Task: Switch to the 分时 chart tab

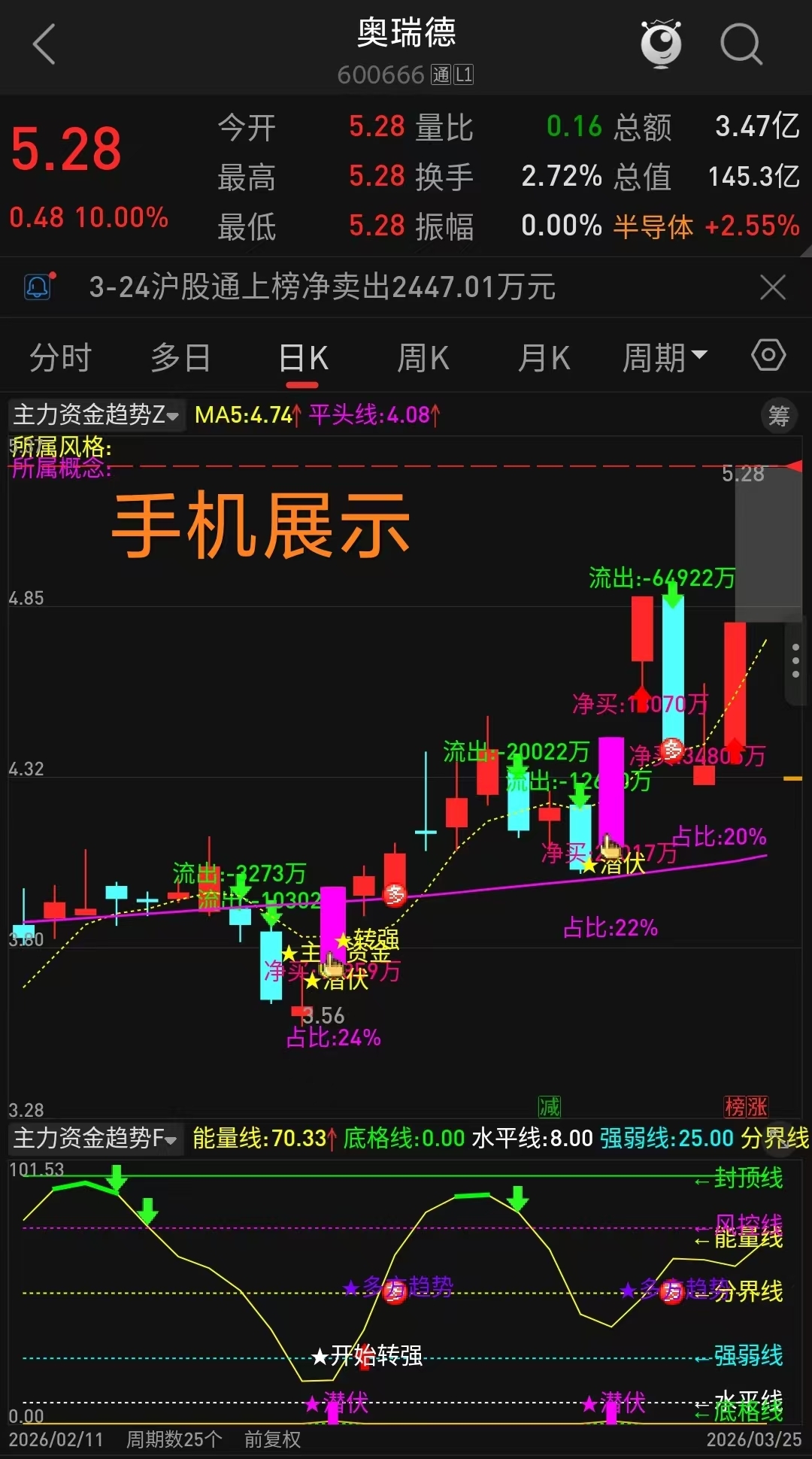Action: point(60,358)
